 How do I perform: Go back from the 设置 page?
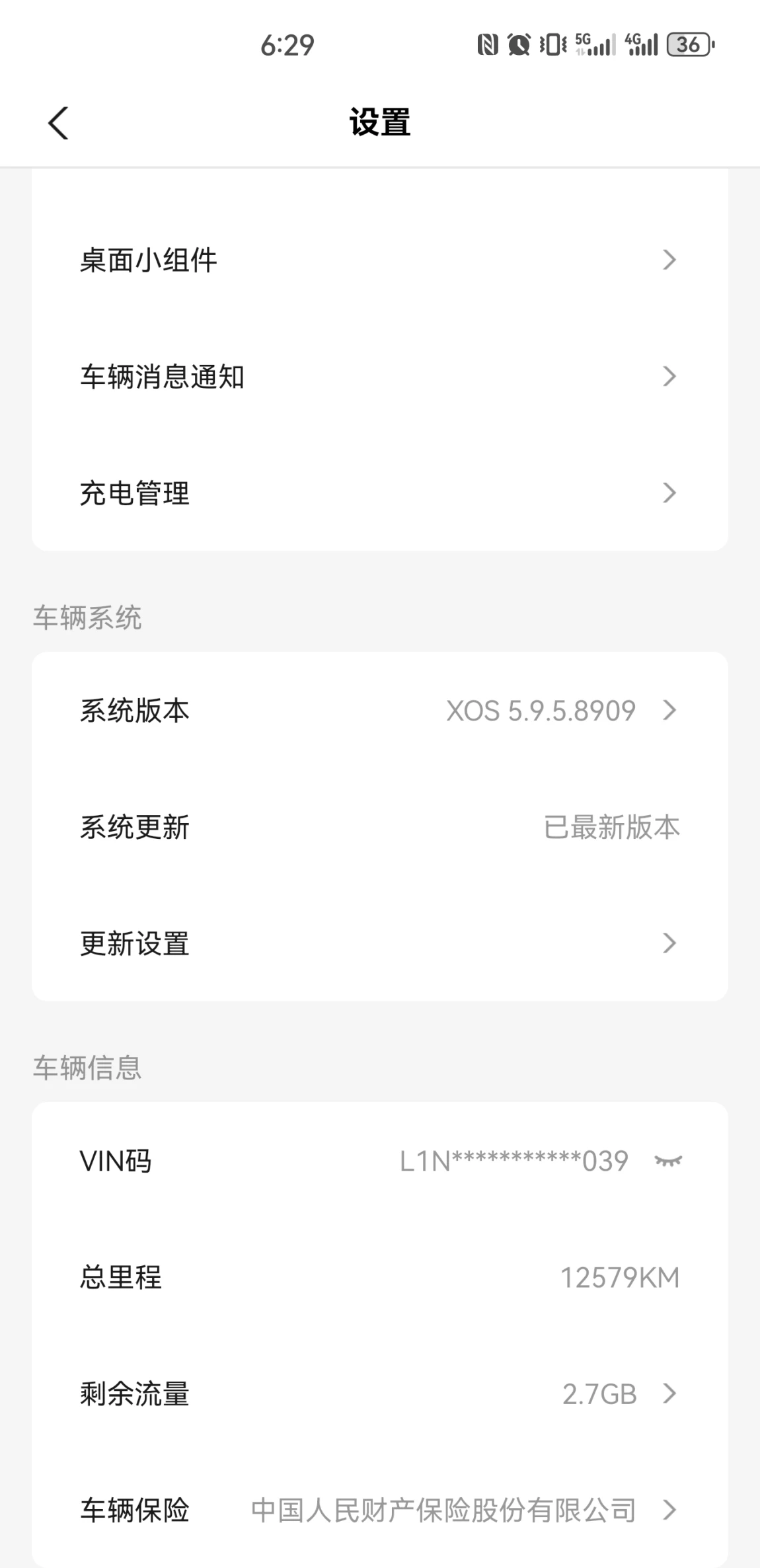(x=58, y=123)
